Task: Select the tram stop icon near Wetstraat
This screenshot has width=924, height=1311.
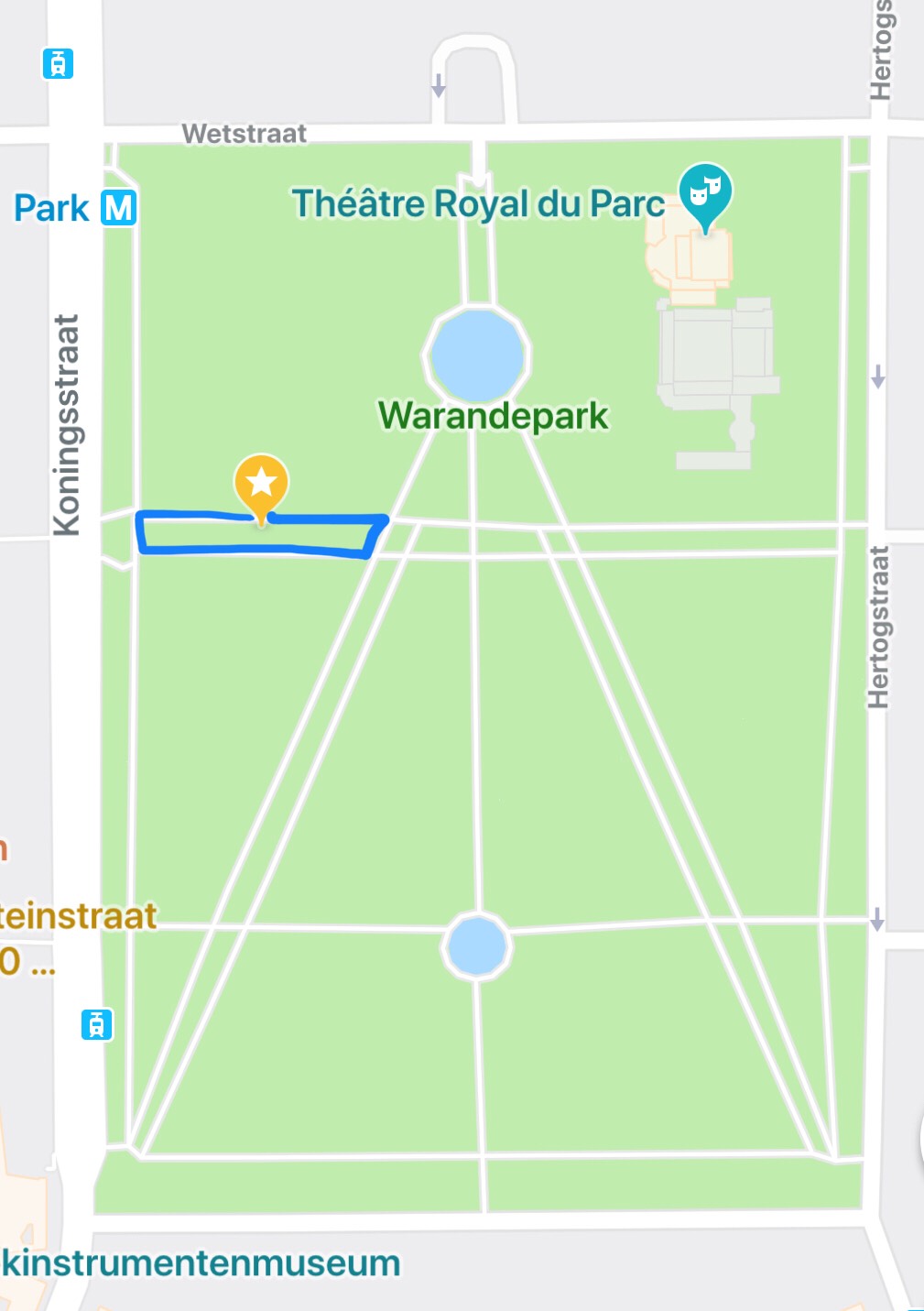Action: 58,64
